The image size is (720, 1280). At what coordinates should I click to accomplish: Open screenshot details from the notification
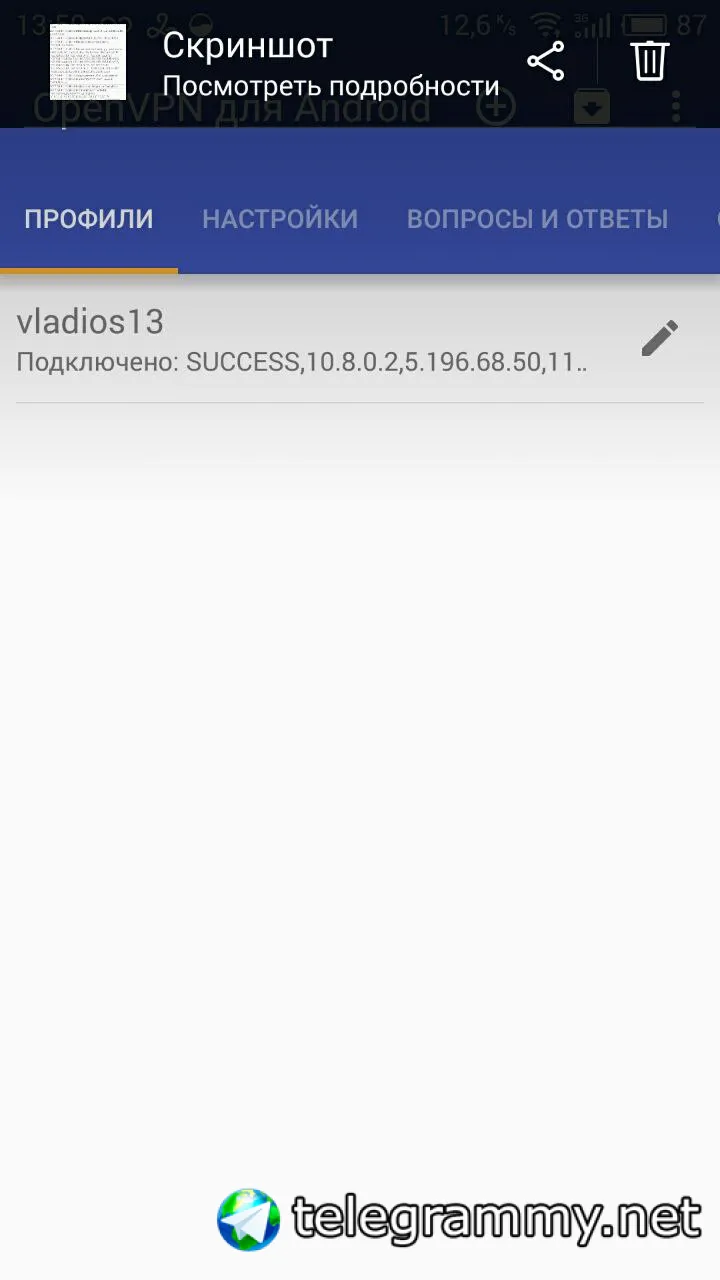point(330,87)
